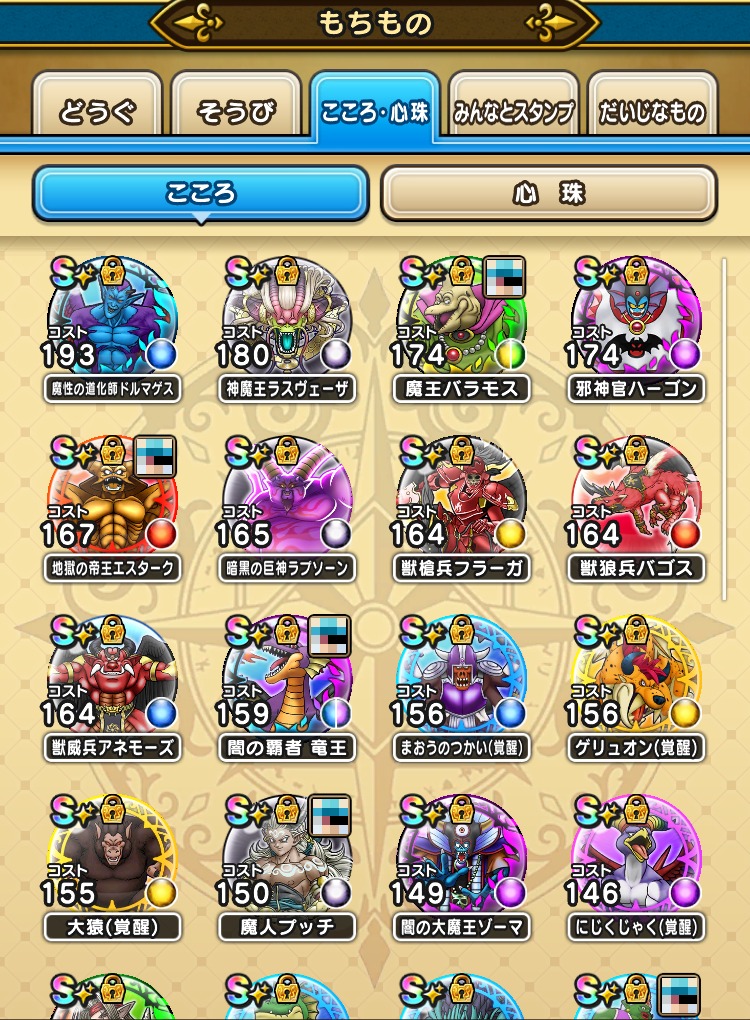The height and width of the screenshot is (1020, 750).
Task: Switch to the そうび tab
Action: (x=236, y=112)
